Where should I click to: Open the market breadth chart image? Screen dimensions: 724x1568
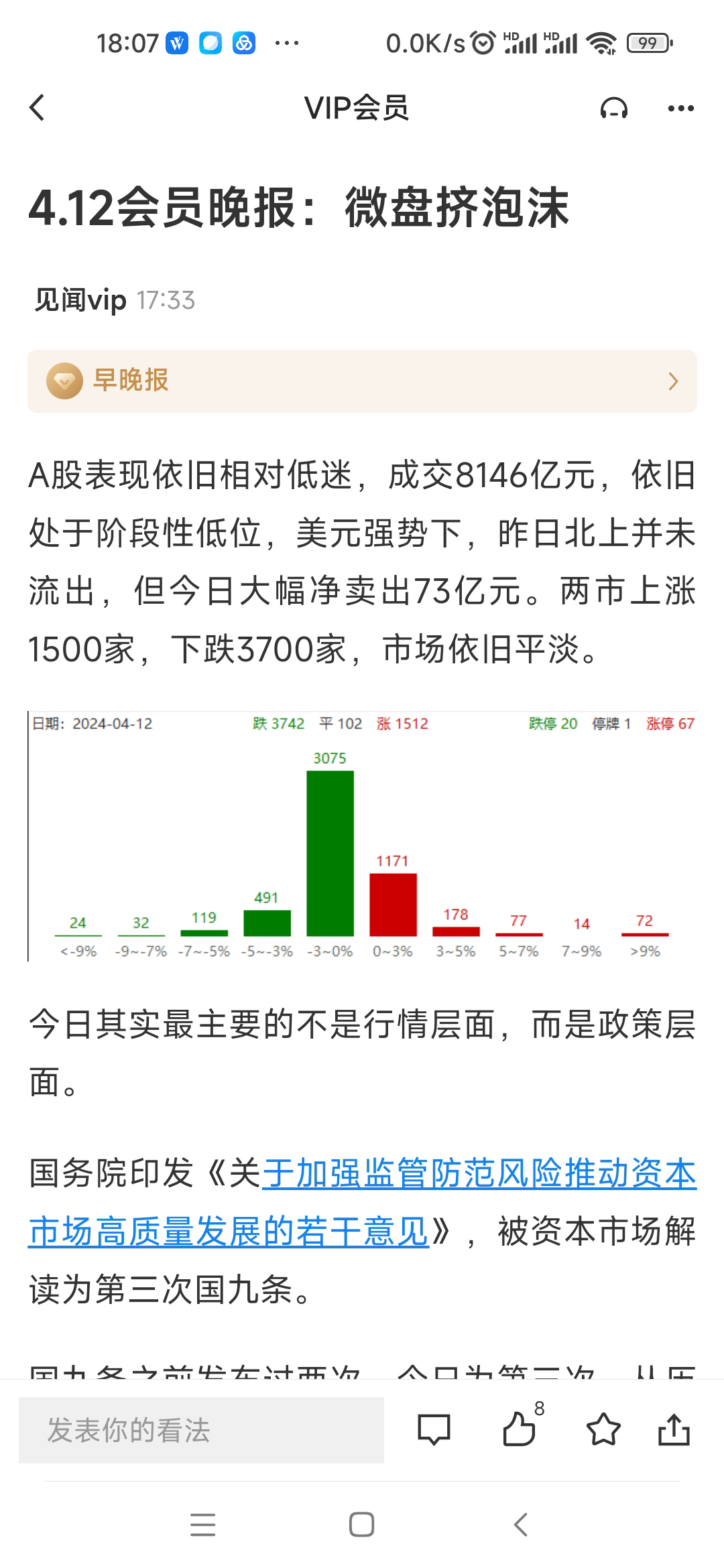coord(362,836)
